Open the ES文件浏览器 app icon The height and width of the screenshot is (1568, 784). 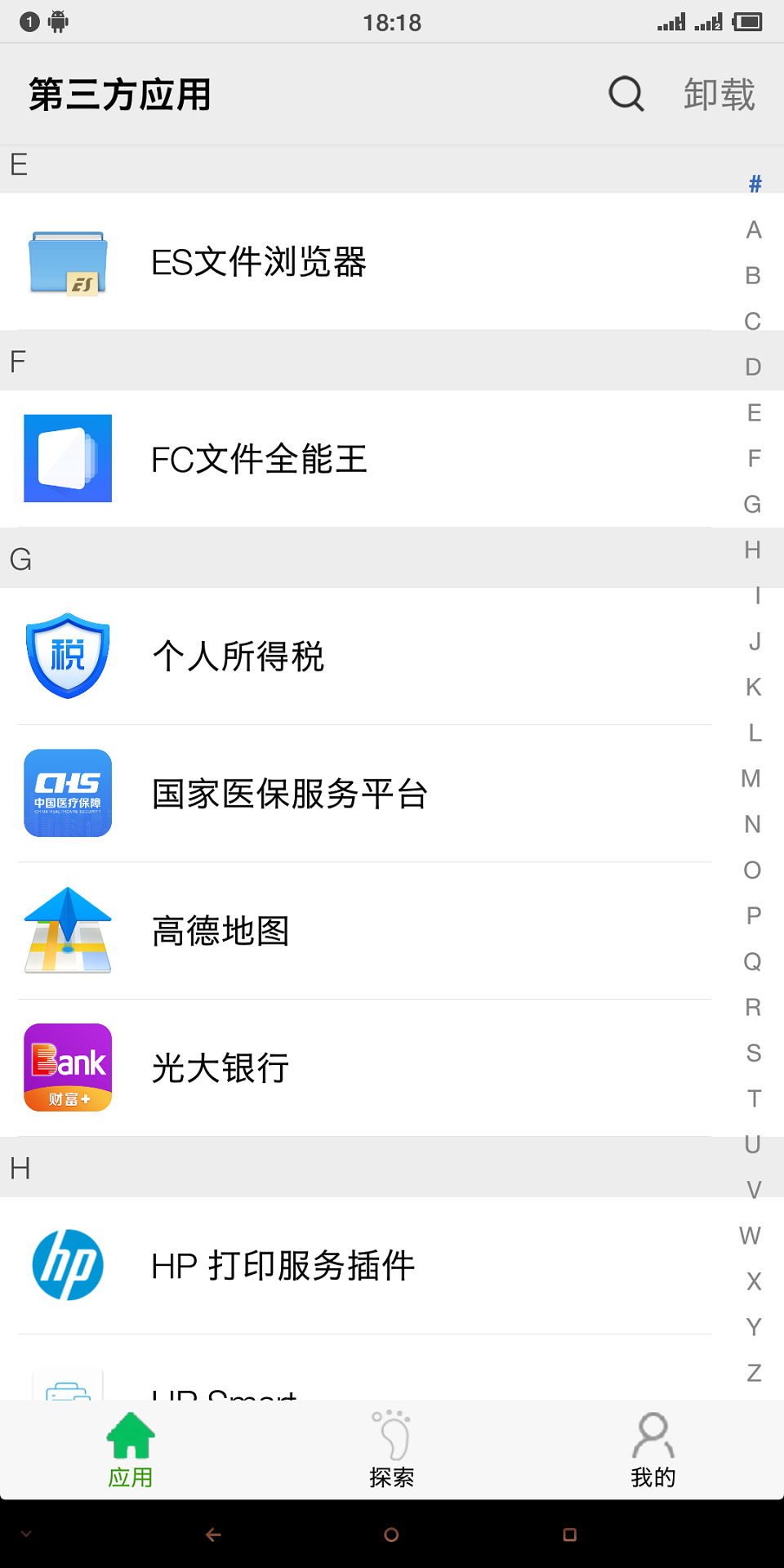tap(68, 263)
